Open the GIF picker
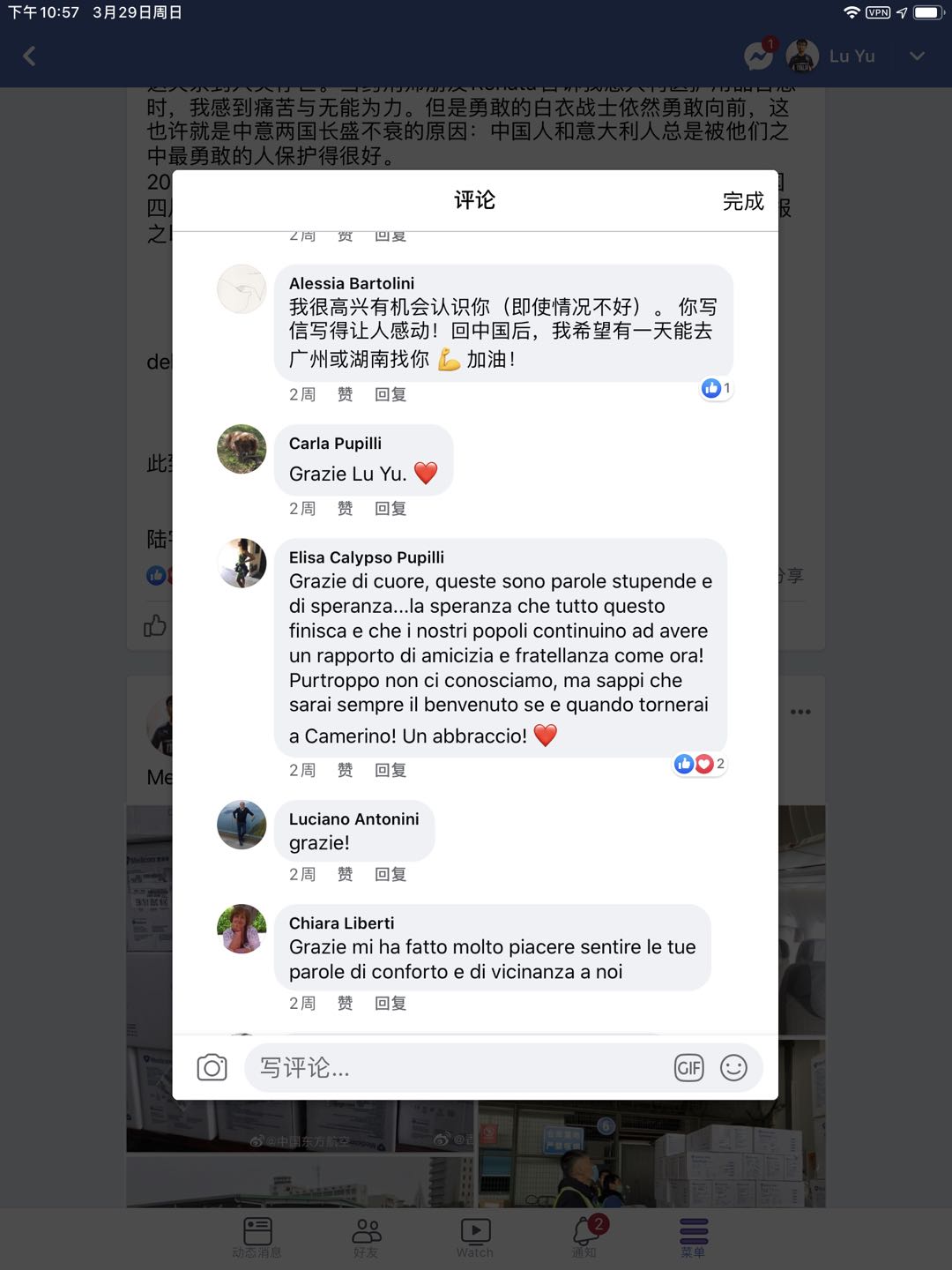Viewport: 952px width, 1270px height. [x=688, y=1068]
